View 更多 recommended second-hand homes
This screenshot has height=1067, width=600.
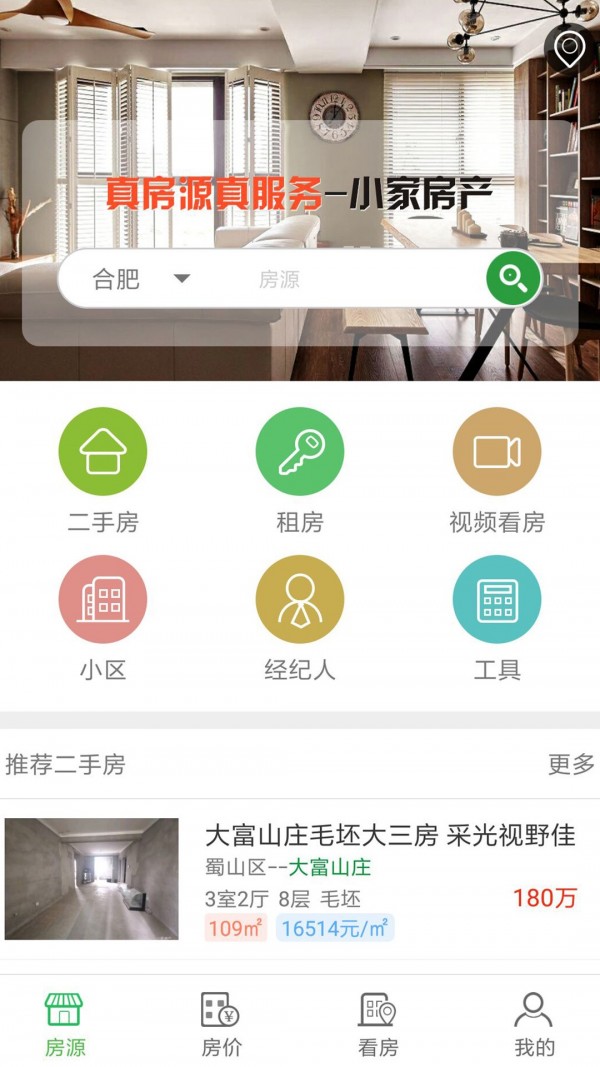pyautogui.click(x=571, y=765)
